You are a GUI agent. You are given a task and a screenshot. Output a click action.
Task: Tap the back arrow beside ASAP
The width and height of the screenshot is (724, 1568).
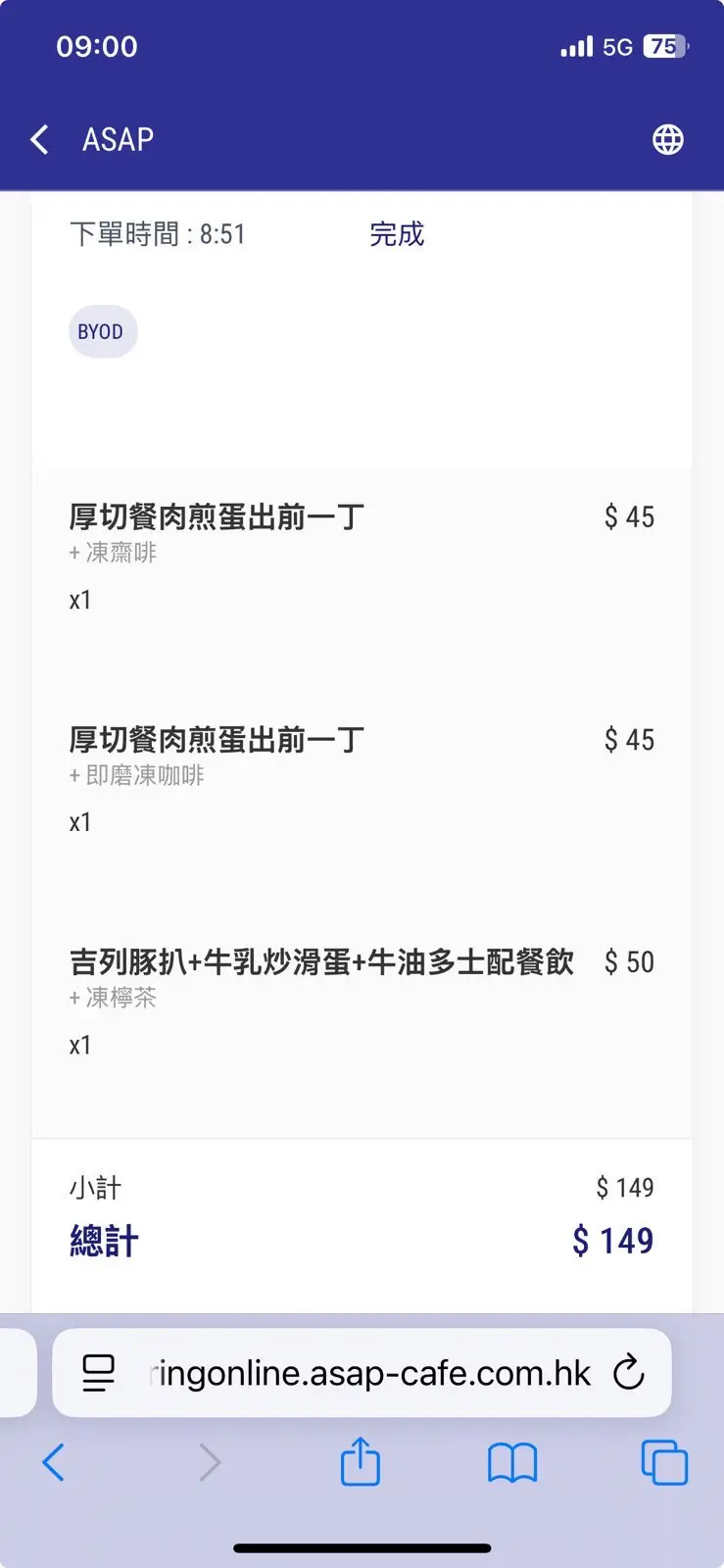coord(39,140)
